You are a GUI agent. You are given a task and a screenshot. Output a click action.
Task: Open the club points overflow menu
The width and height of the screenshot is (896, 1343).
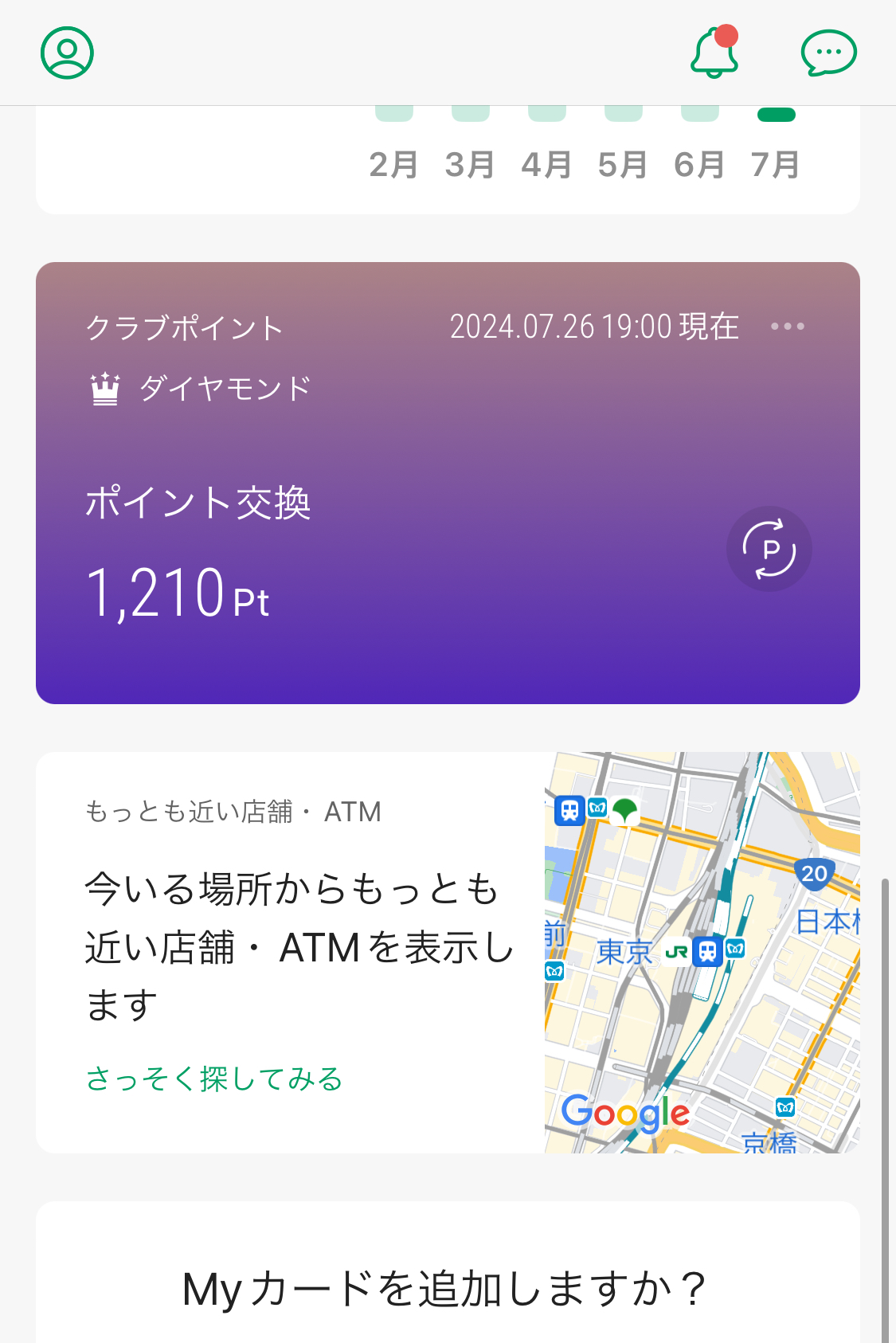[x=787, y=327]
